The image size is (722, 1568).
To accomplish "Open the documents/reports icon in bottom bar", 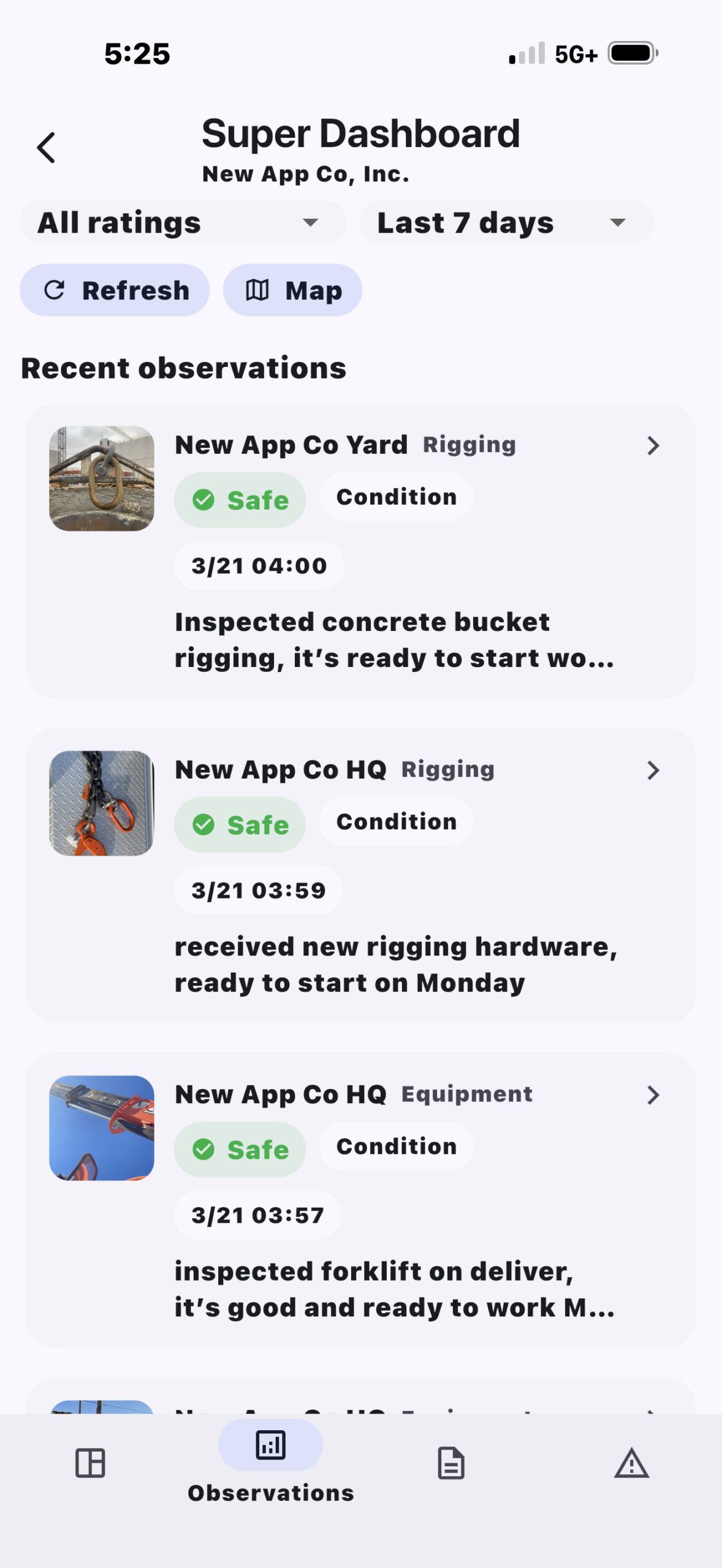I will pos(452,1464).
